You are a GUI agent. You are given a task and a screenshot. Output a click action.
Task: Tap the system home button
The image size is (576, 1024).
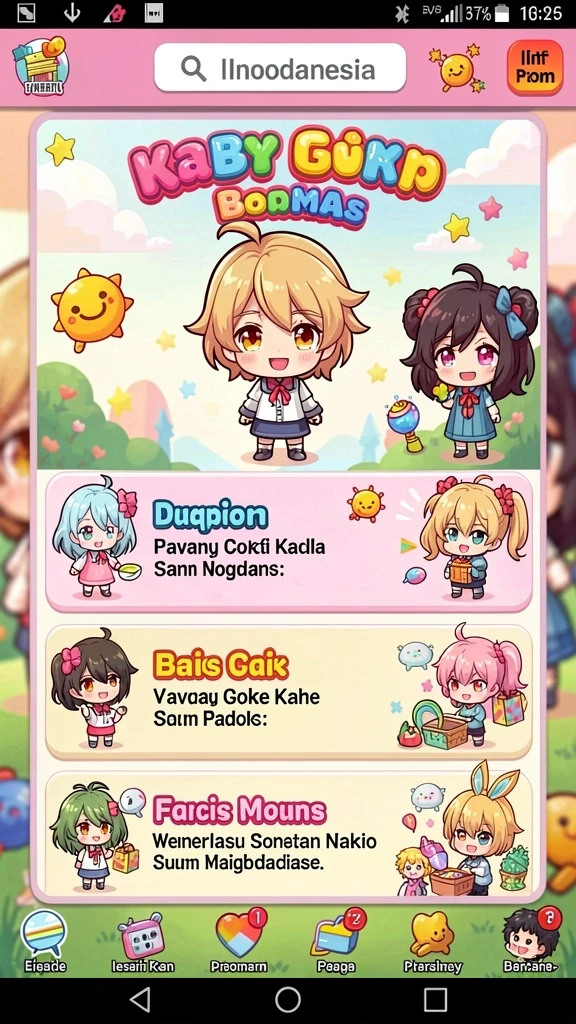pyautogui.click(x=288, y=999)
